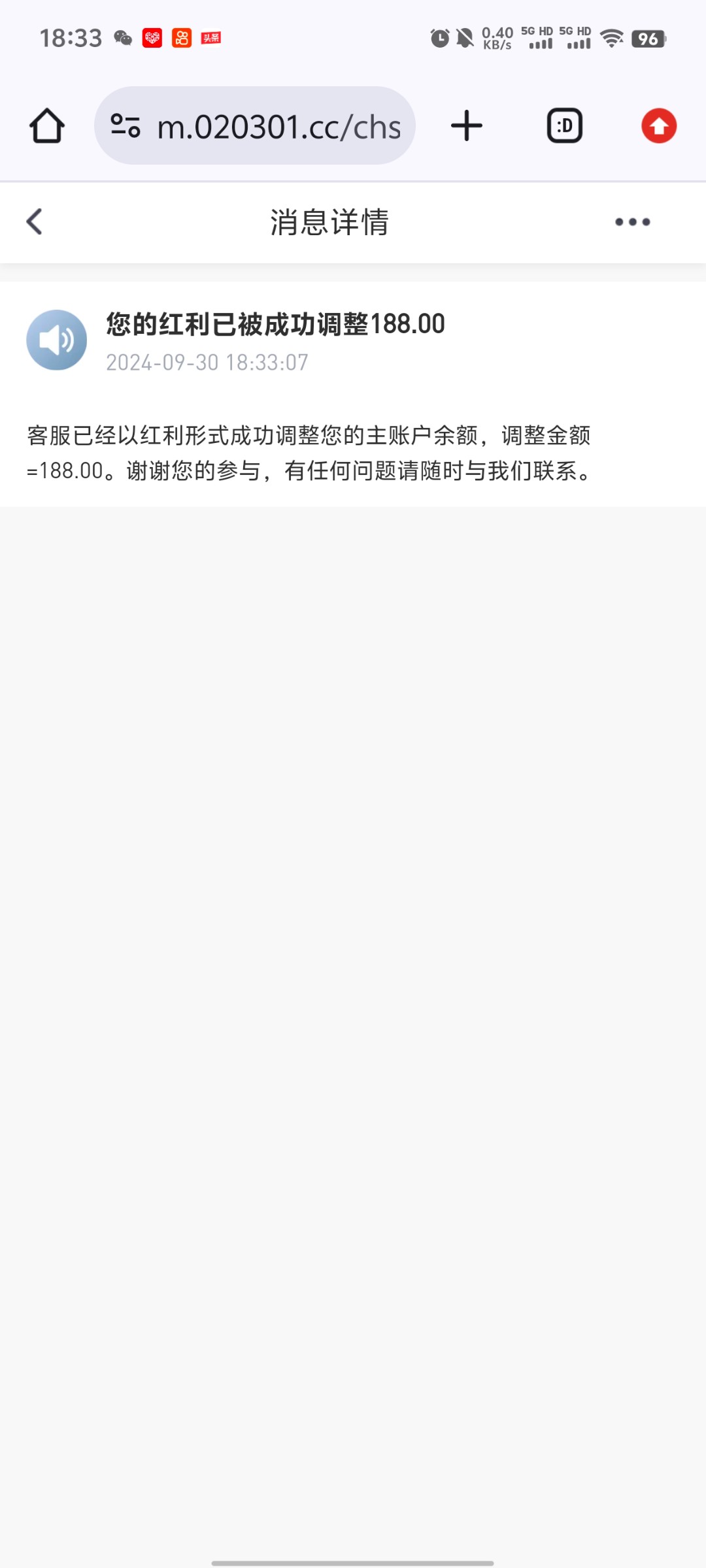This screenshot has height=1568, width=706.
Task: Tap the red upward arrow update icon
Action: click(x=659, y=125)
